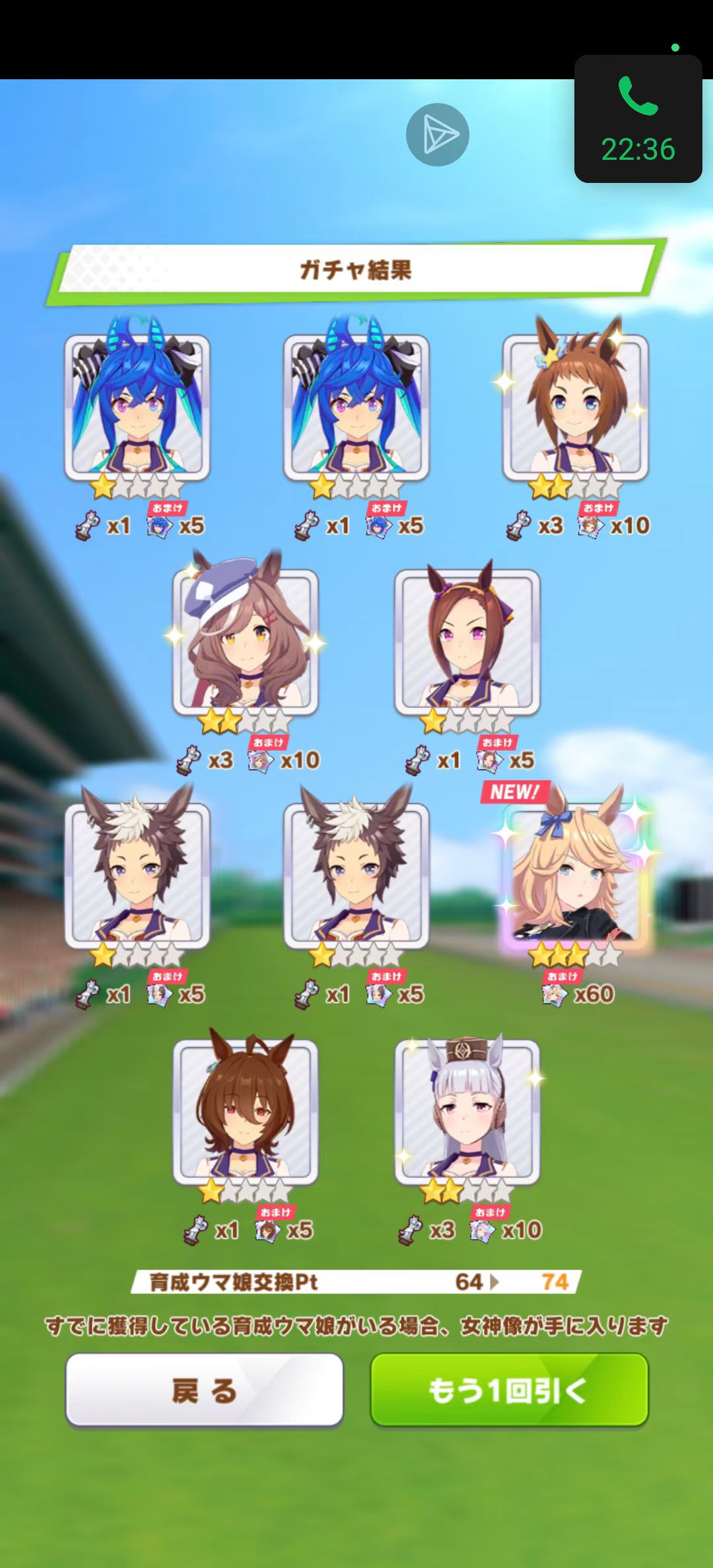Pull again with もう1回引く button
This screenshot has width=713, height=1568.
[509, 1390]
